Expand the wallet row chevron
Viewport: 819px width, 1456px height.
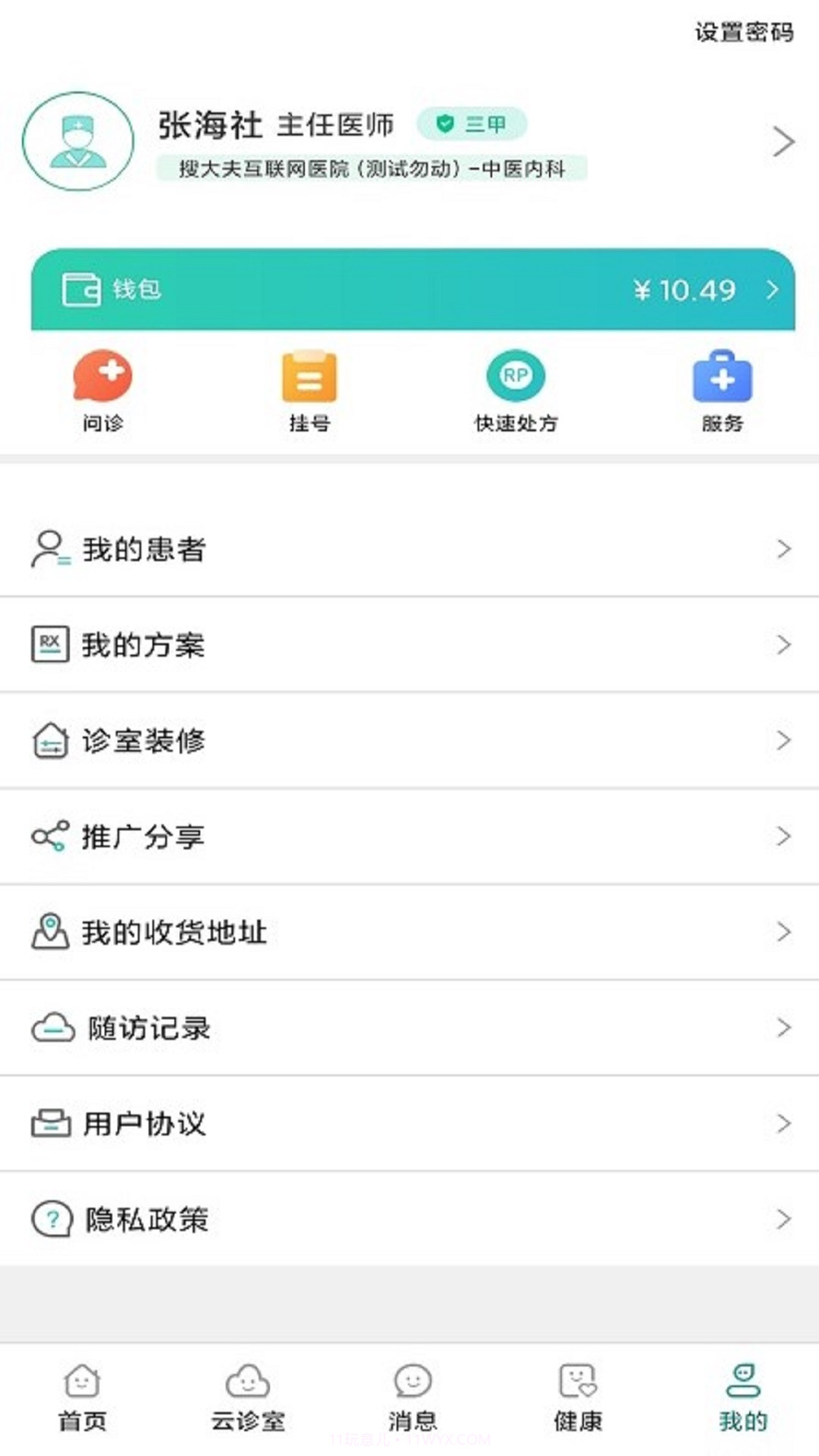click(x=773, y=290)
